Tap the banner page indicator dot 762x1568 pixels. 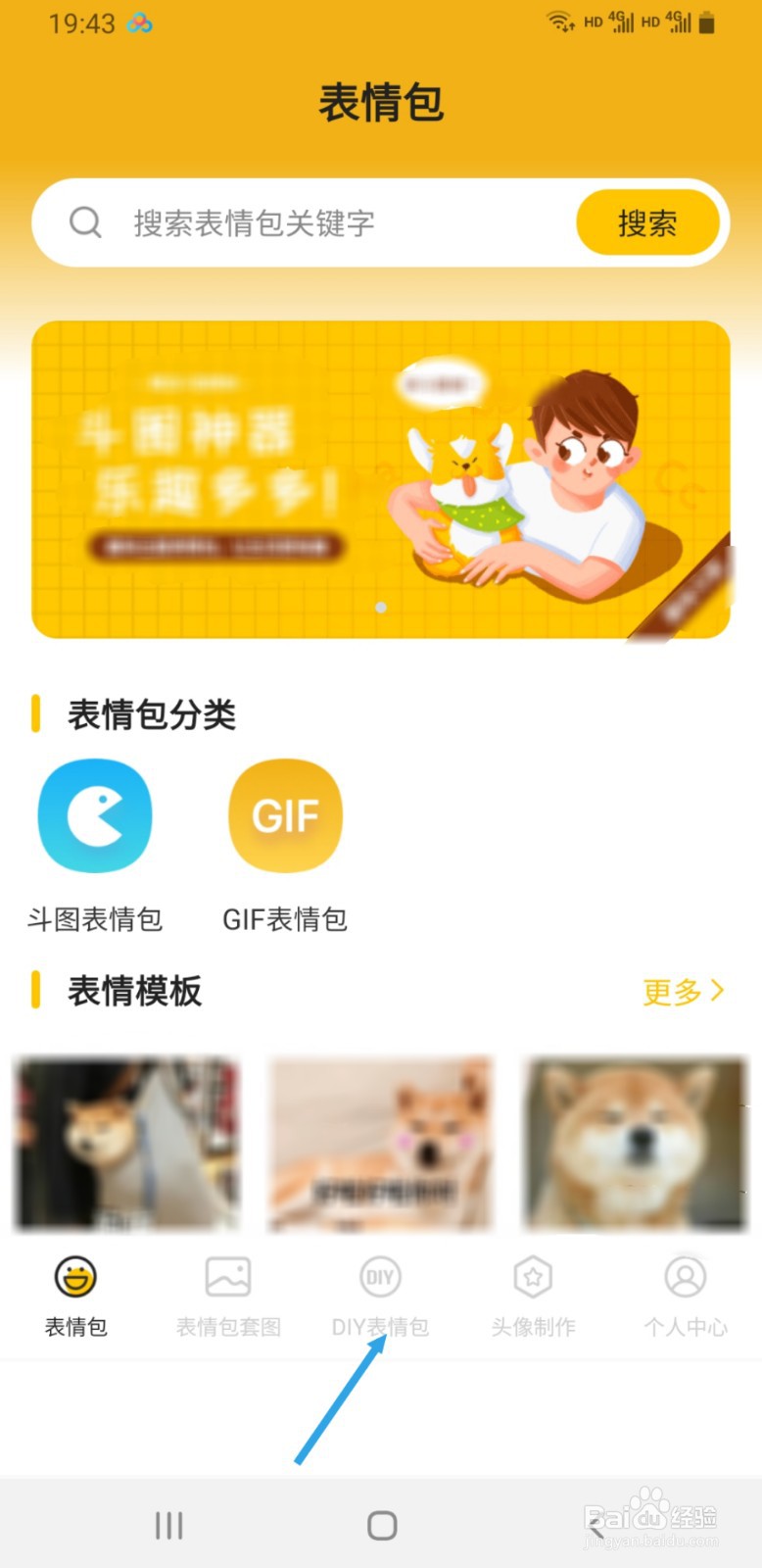(x=380, y=608)
